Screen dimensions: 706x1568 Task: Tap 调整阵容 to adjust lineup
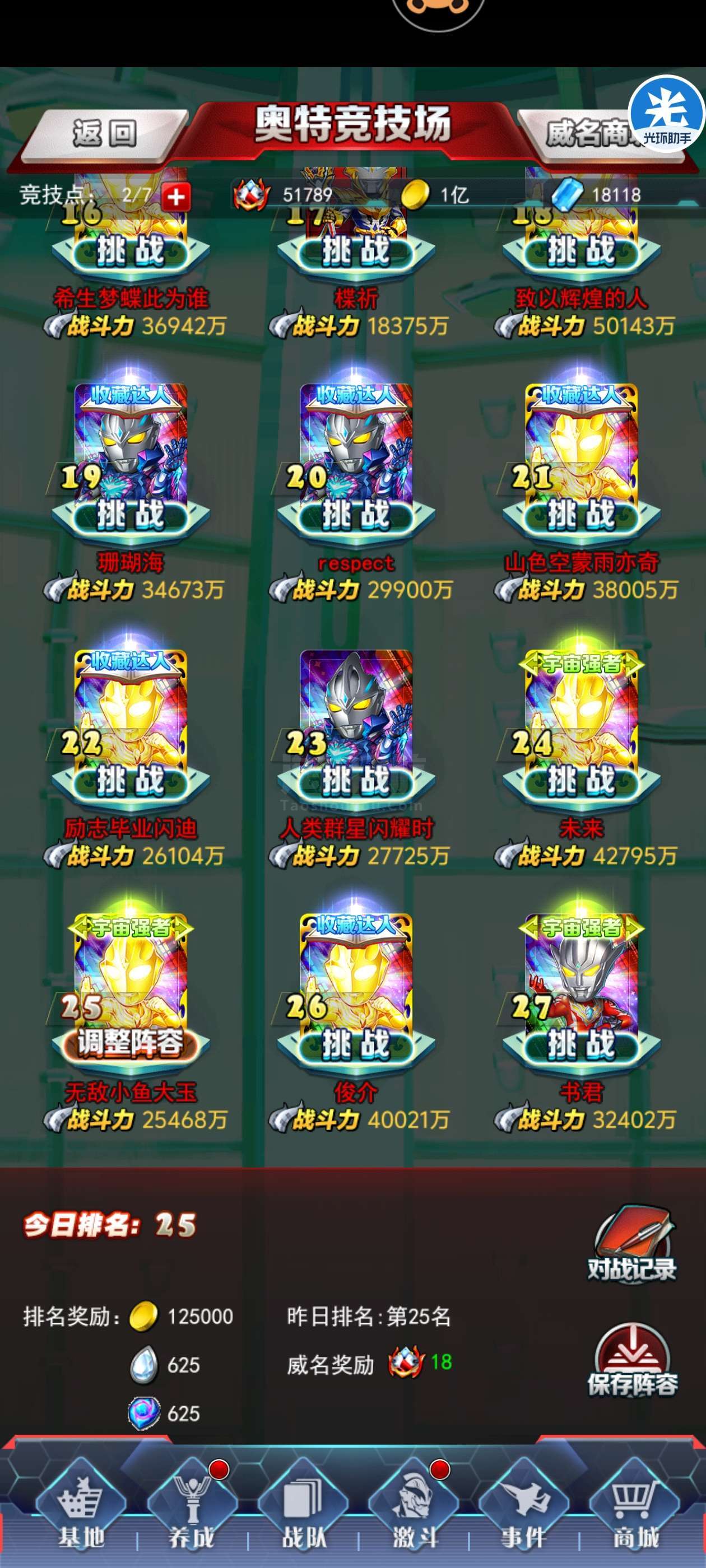tap(131, 1044)
